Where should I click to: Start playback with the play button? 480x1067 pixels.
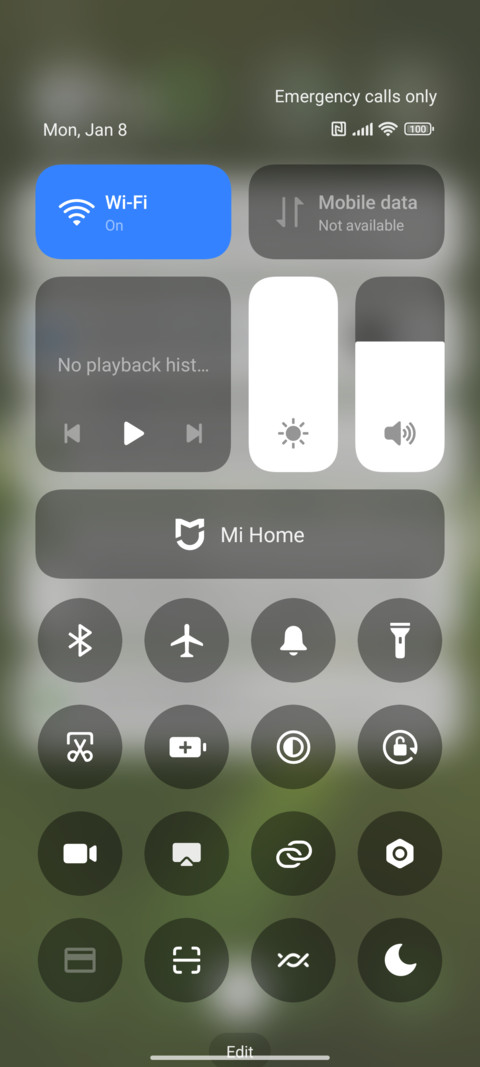tap(133, 433)
